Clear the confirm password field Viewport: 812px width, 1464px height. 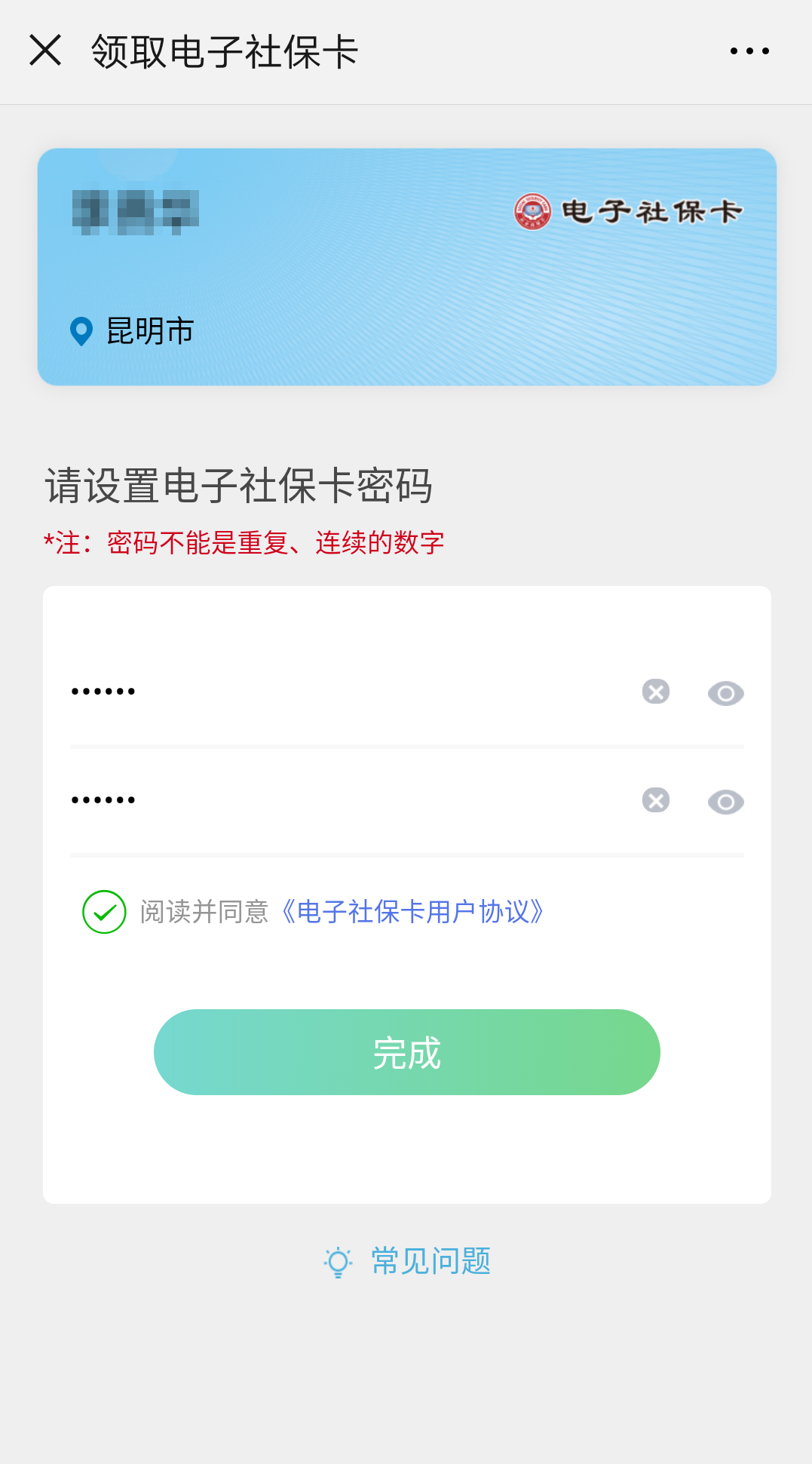656,800
